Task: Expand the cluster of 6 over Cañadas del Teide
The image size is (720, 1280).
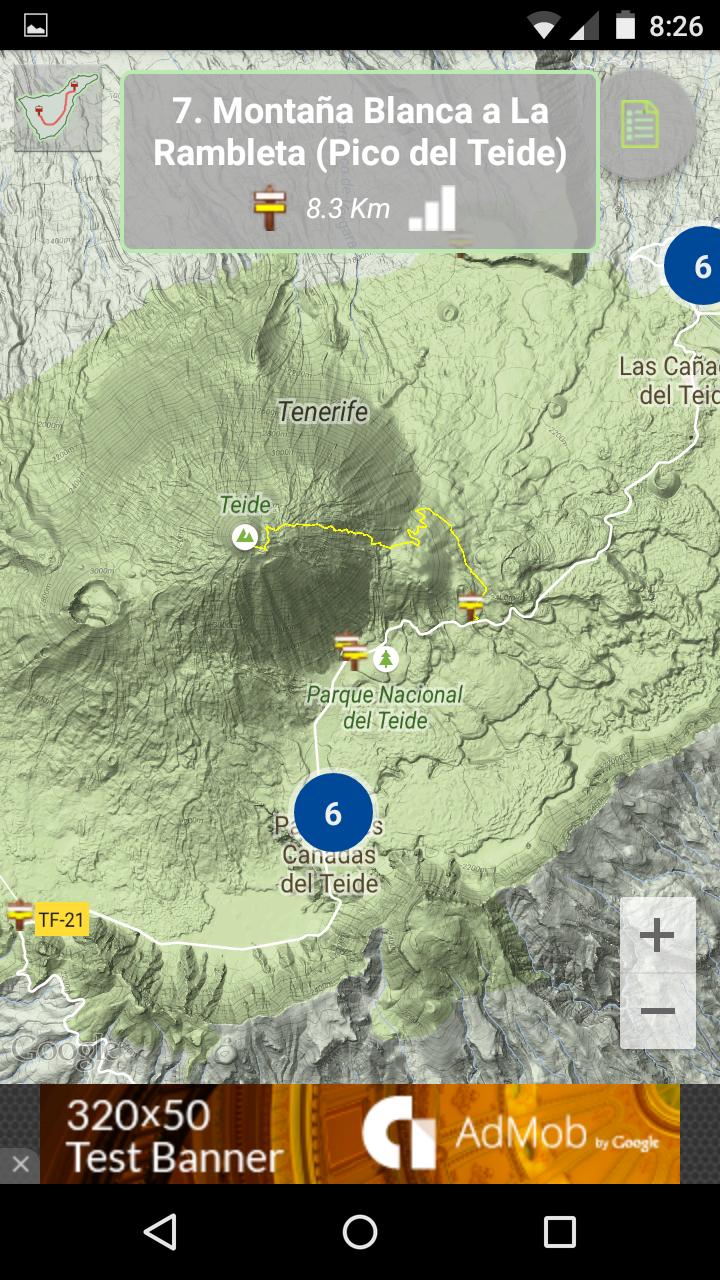Action: 333,813
